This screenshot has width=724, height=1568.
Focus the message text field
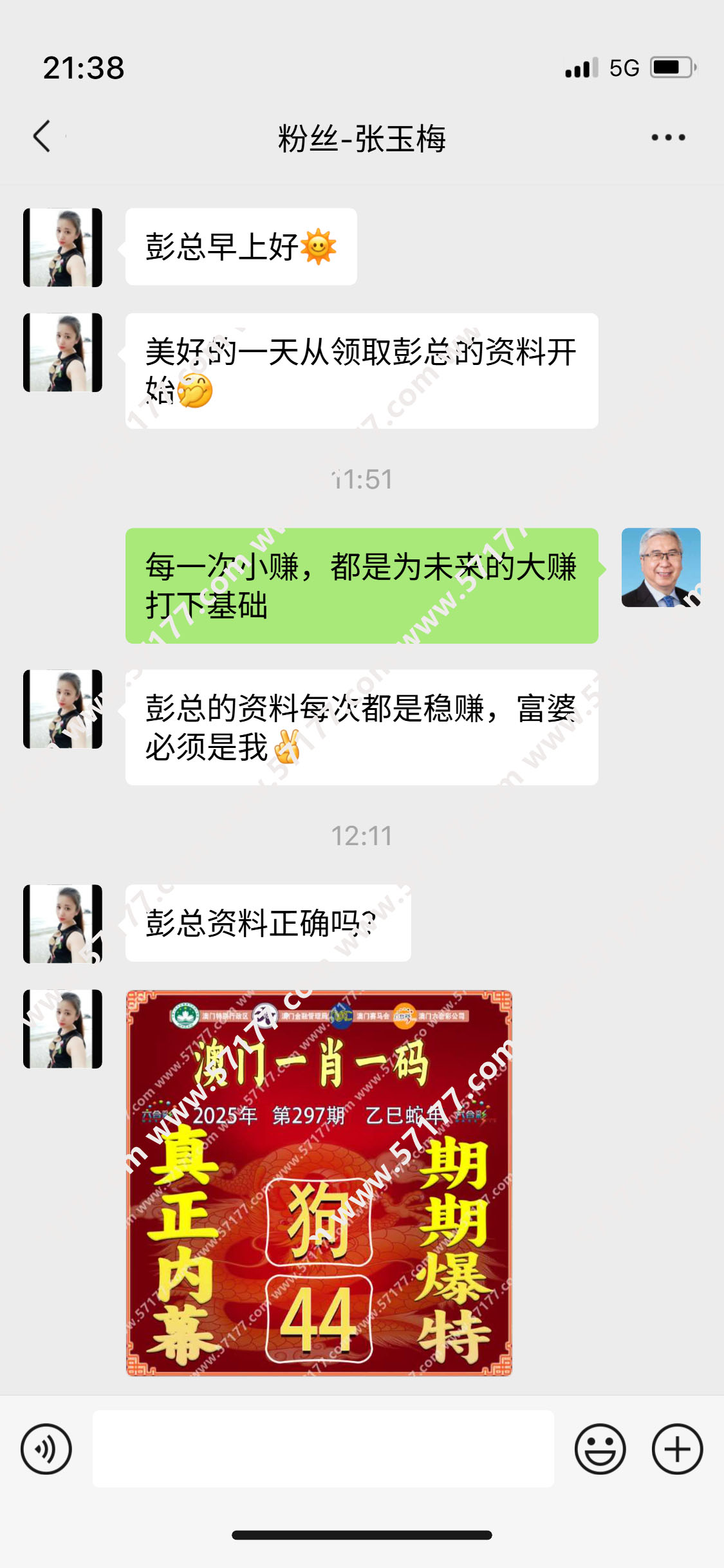pyautogui.click(x=323, y=1449)
